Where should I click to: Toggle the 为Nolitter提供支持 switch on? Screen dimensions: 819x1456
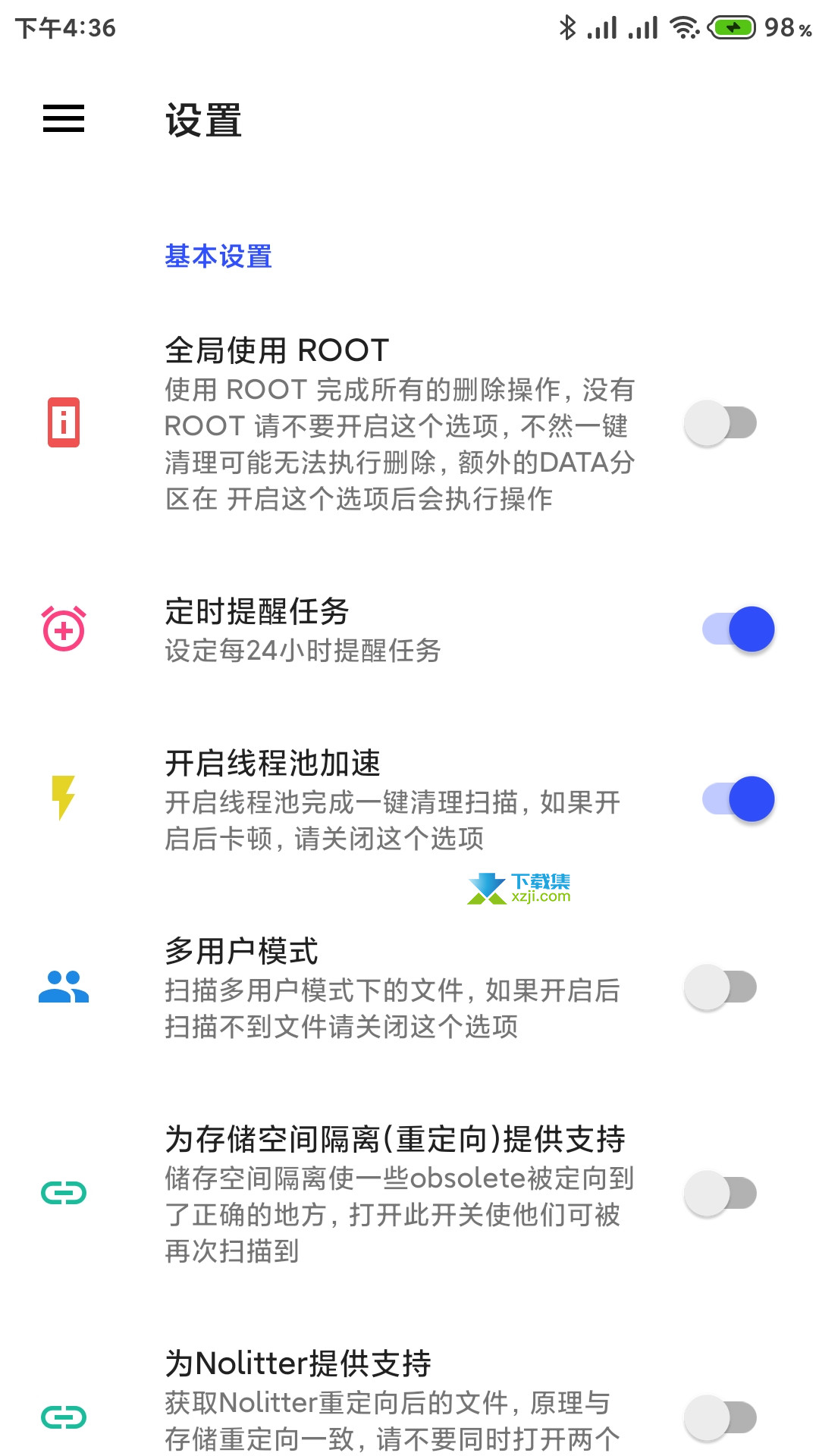[x=720, y=1418]
